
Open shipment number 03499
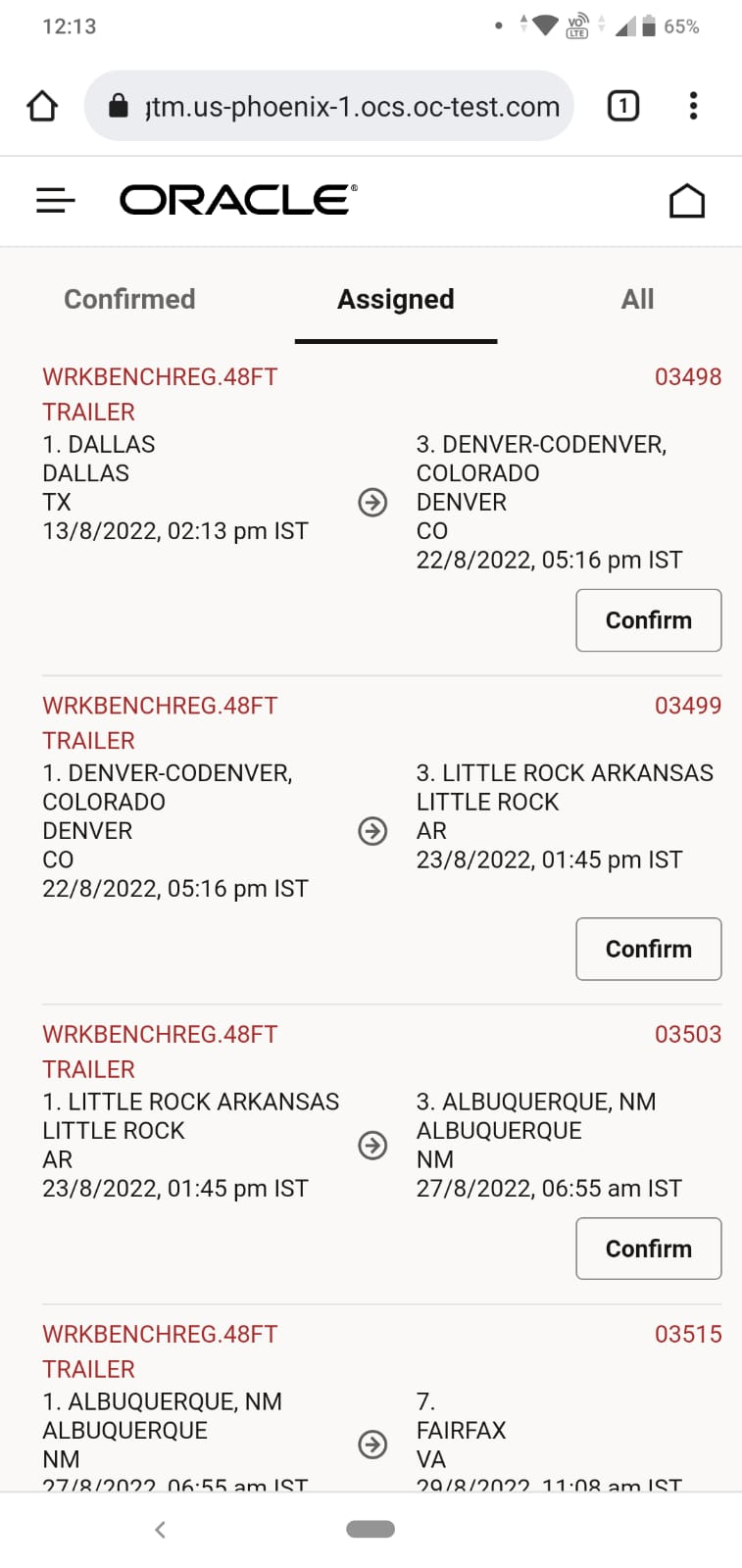click(x=687, y=706)
